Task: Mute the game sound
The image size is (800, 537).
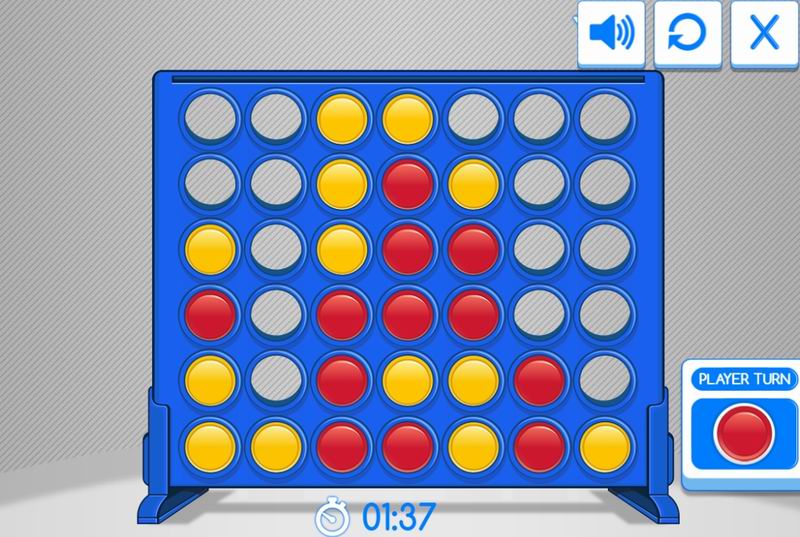Action: click(x=612, y=33)
